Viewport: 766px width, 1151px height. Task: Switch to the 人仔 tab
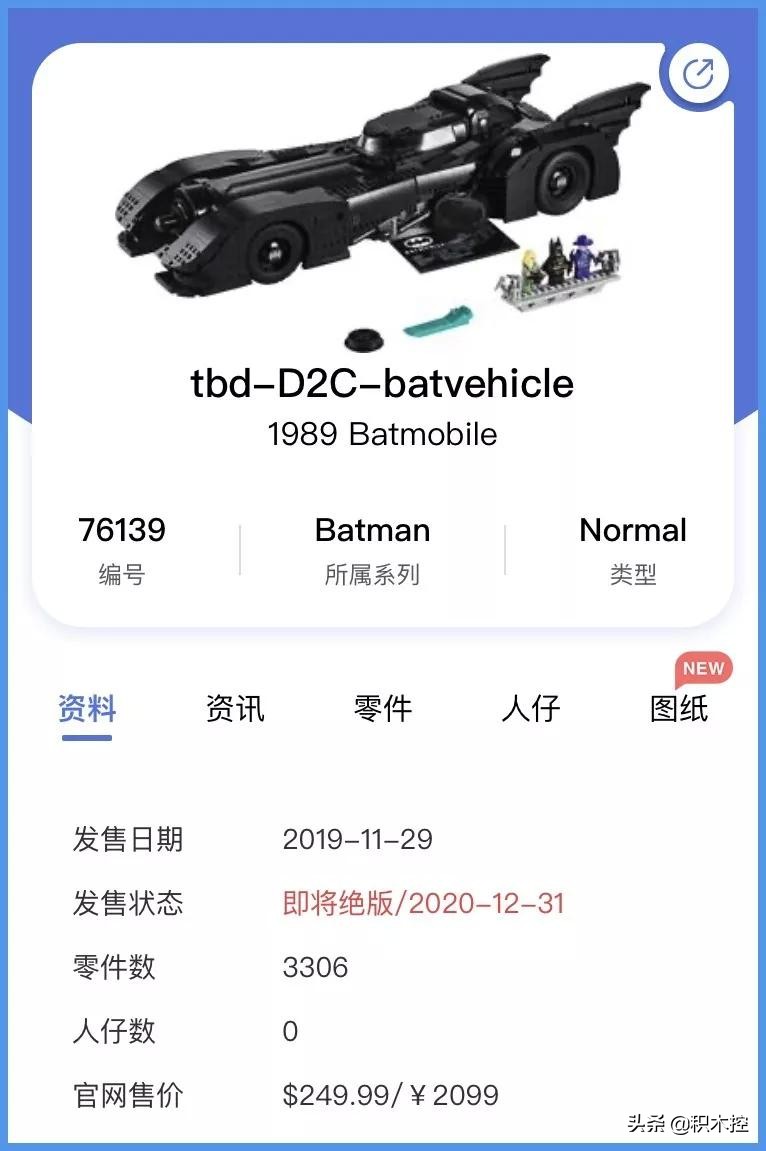[x=532, y=709]
